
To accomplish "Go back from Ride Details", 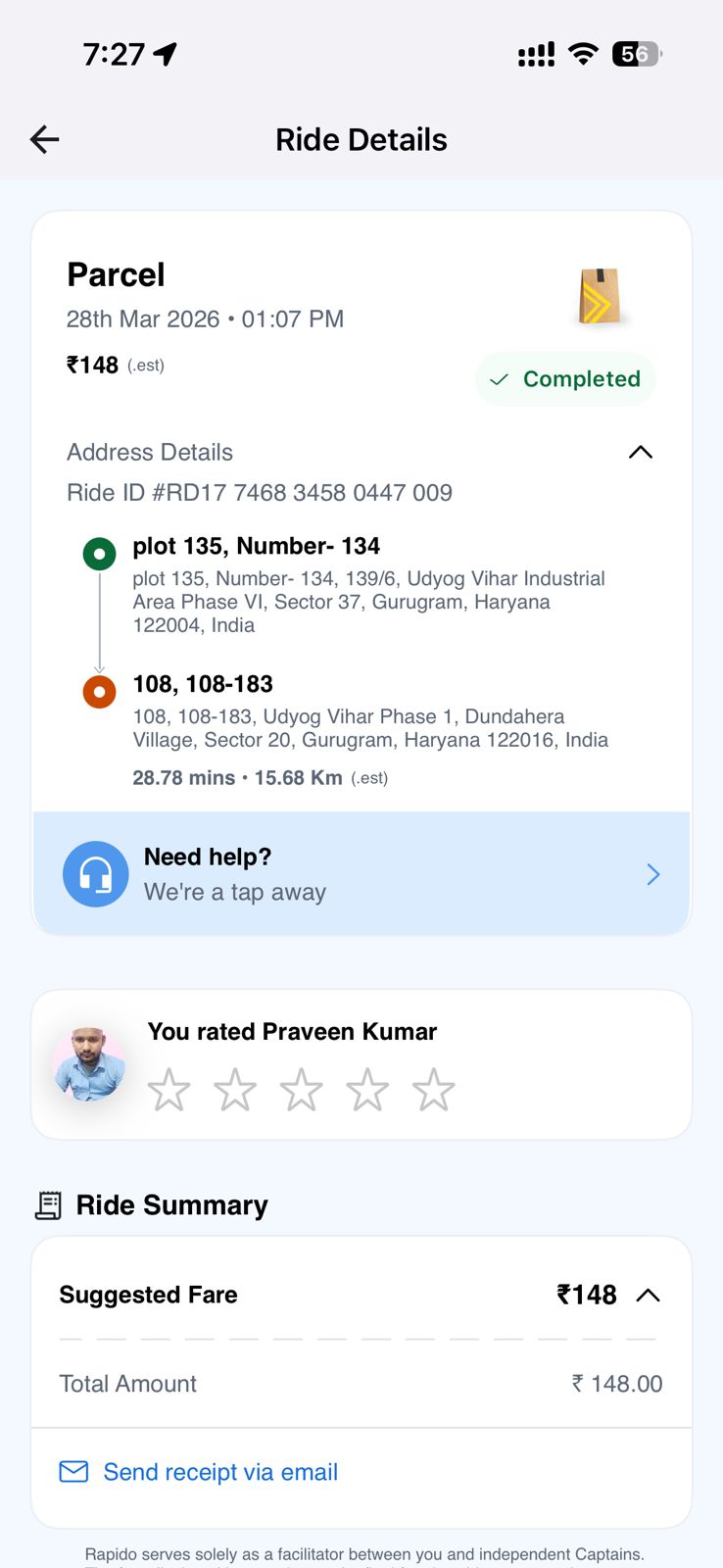I will tap(45, 139).
